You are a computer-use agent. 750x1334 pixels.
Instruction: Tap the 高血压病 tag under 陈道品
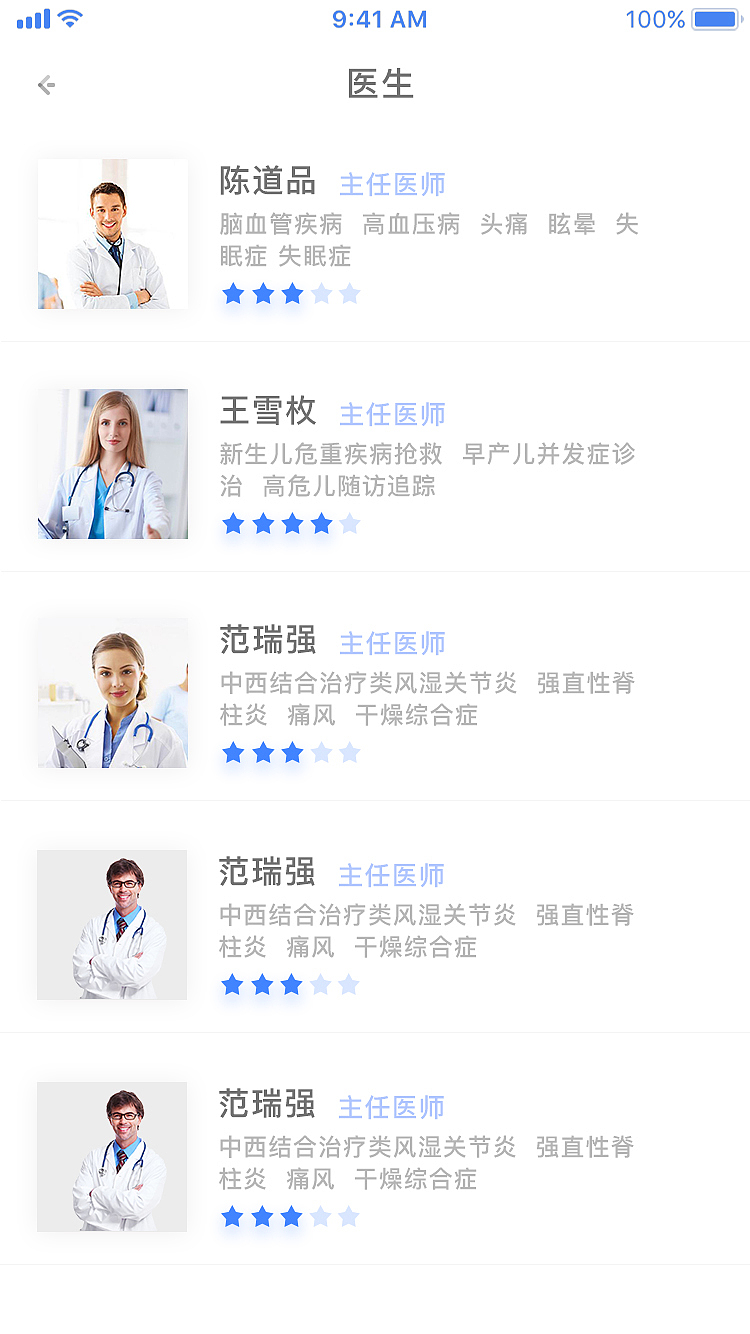coord(413,224)
